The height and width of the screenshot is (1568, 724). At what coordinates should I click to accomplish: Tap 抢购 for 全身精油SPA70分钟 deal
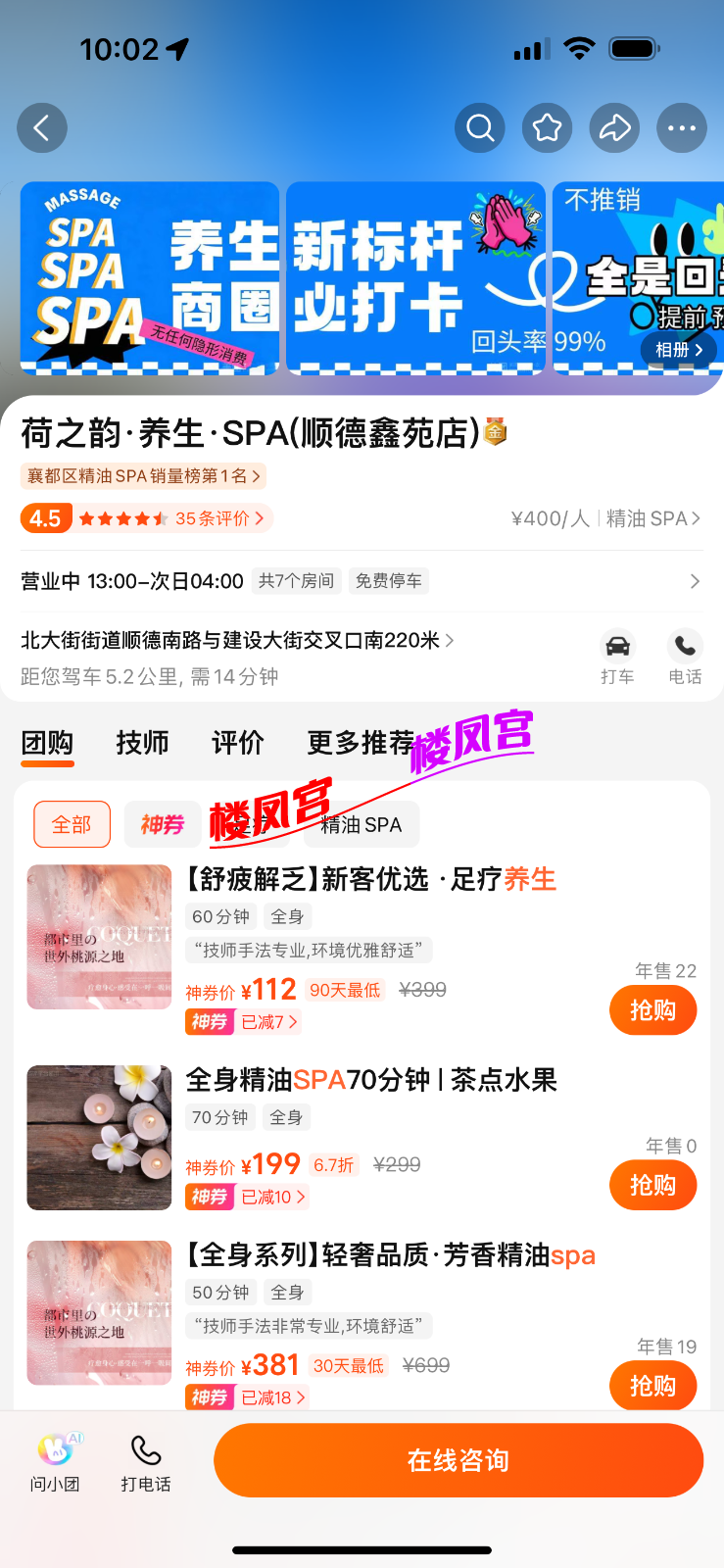[652, 1185]
